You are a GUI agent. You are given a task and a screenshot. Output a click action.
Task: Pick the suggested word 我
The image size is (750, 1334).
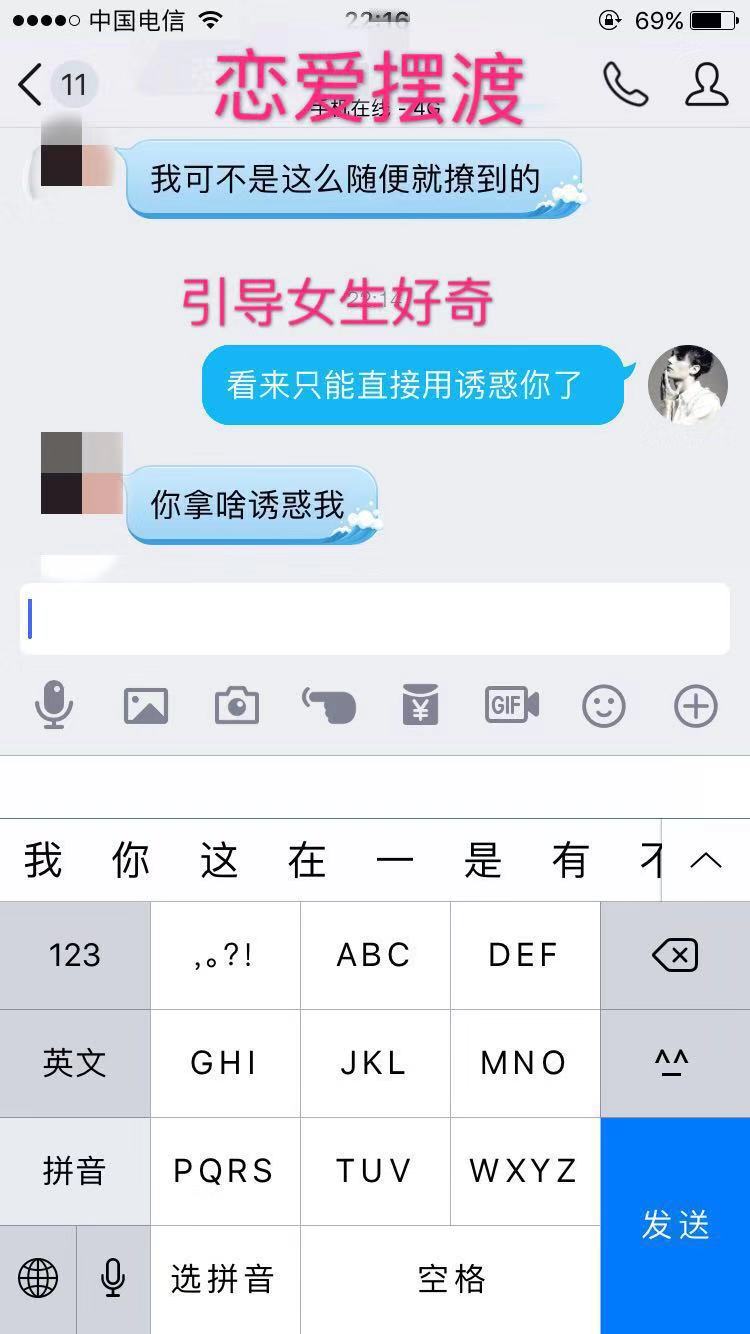(x=43, y=860)
